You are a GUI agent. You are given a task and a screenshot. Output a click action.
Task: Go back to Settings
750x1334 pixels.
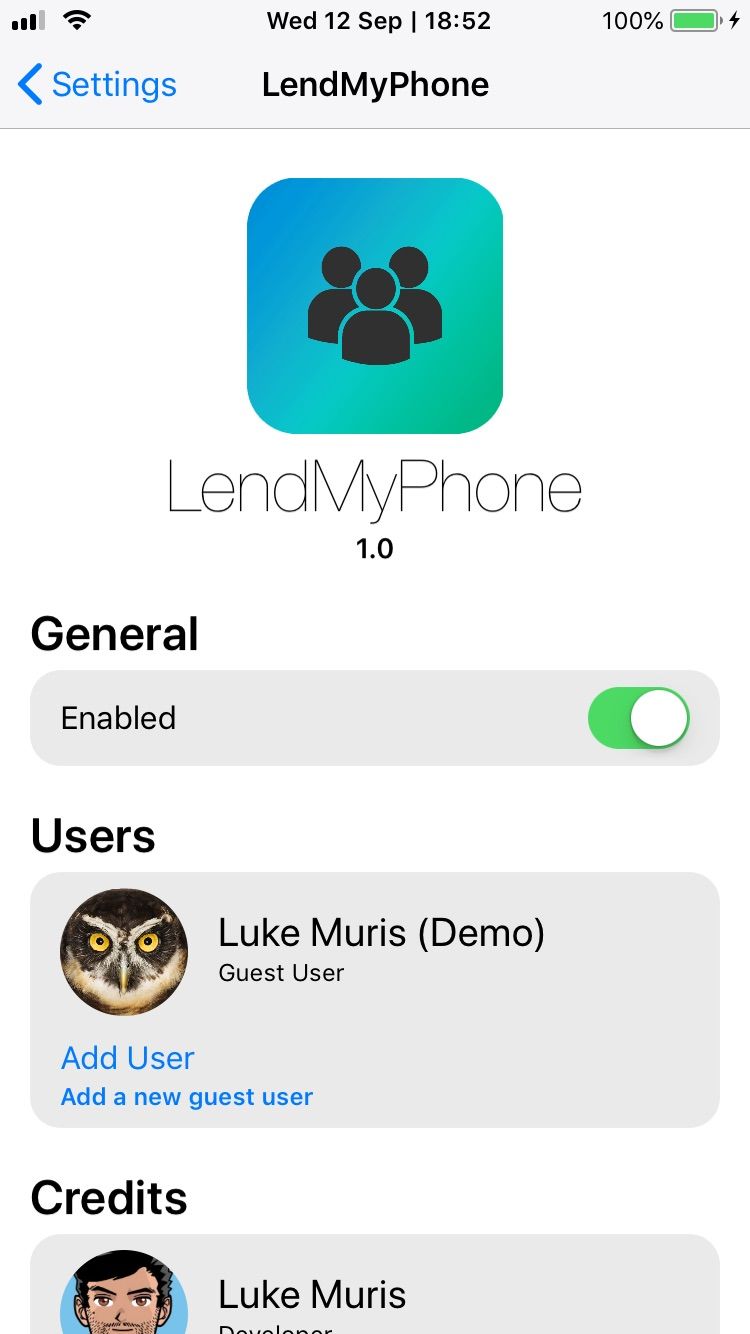[97, 85]
